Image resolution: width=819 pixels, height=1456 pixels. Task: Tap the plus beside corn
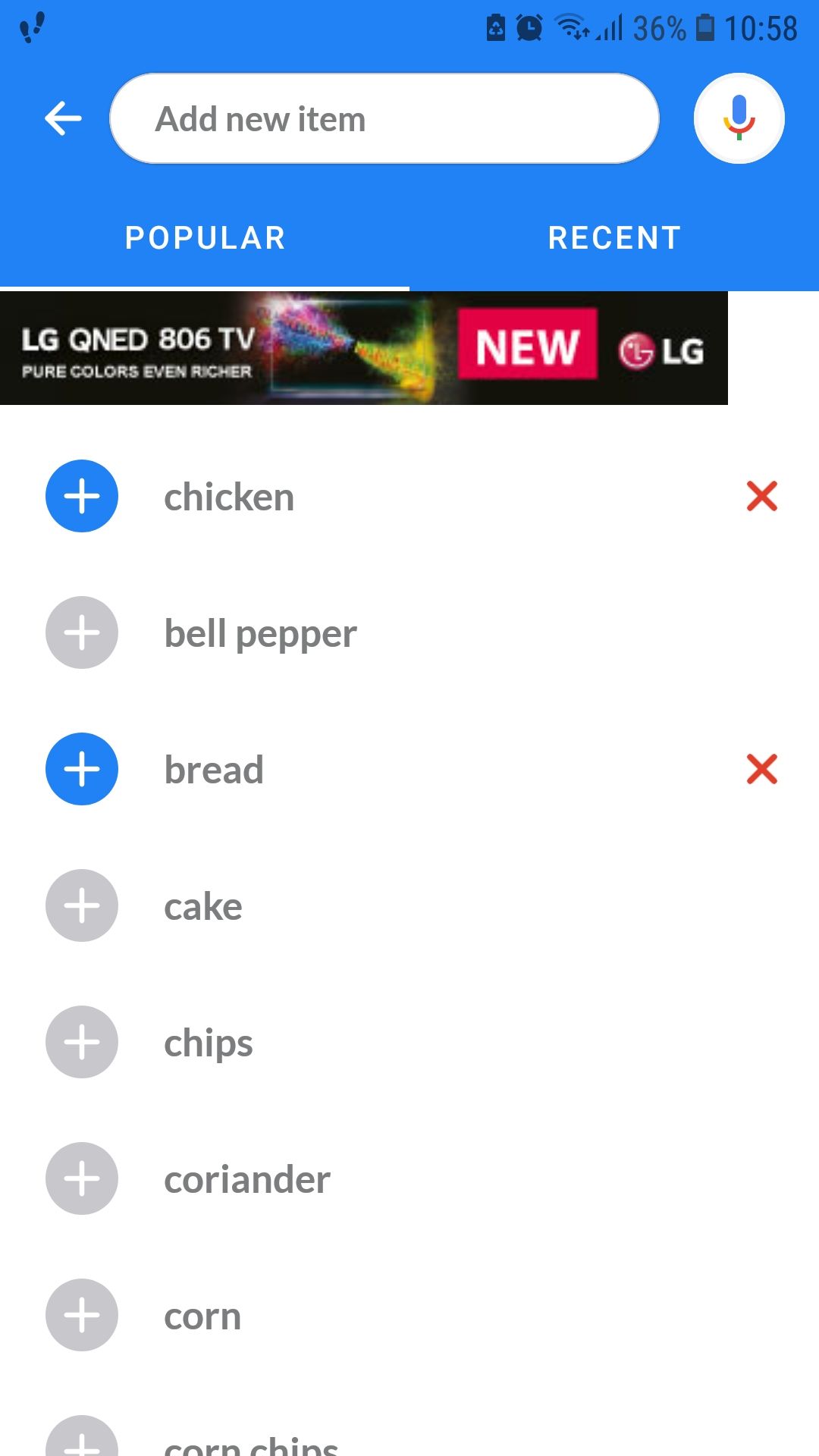[x=82, y=1315]
